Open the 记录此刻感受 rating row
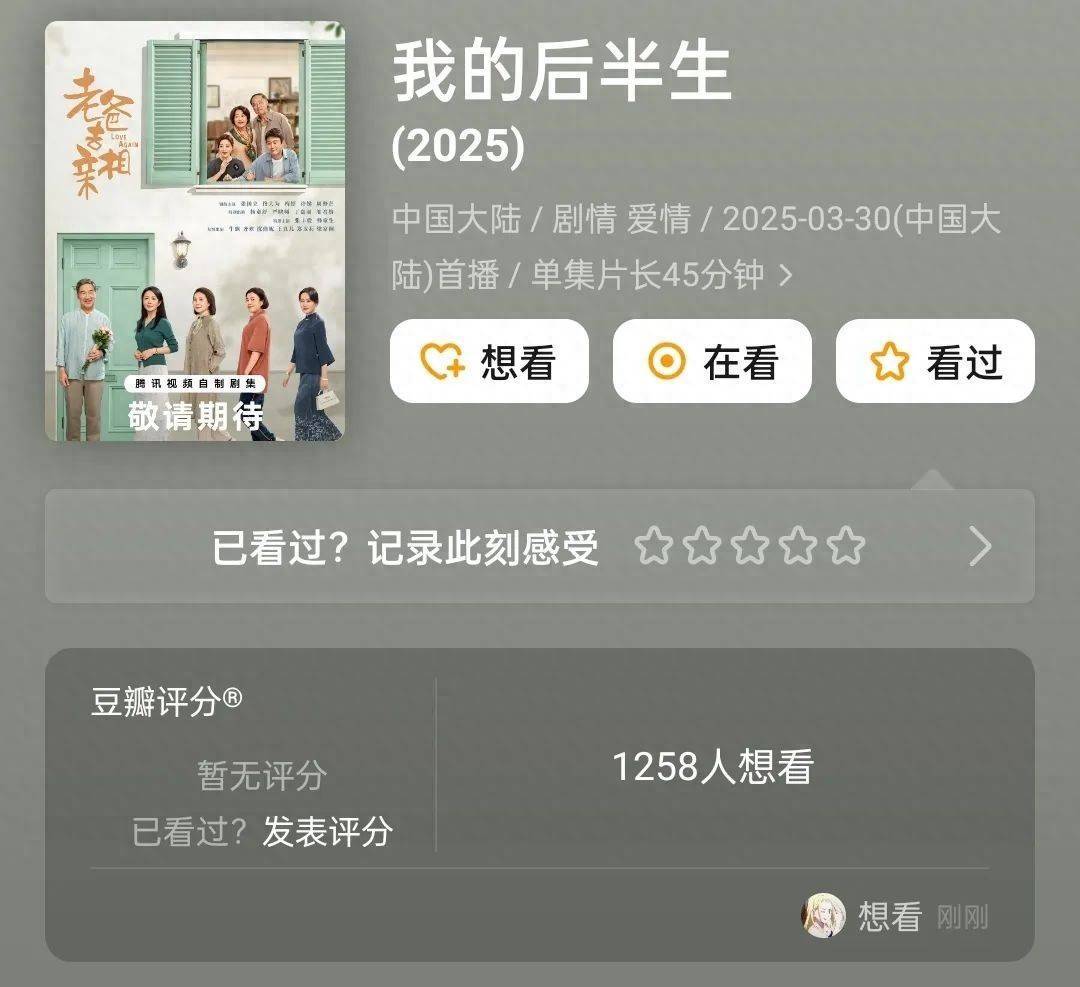Image resolution: width=1080 pixels, height=987 pixels. click(x=539, y=546)
